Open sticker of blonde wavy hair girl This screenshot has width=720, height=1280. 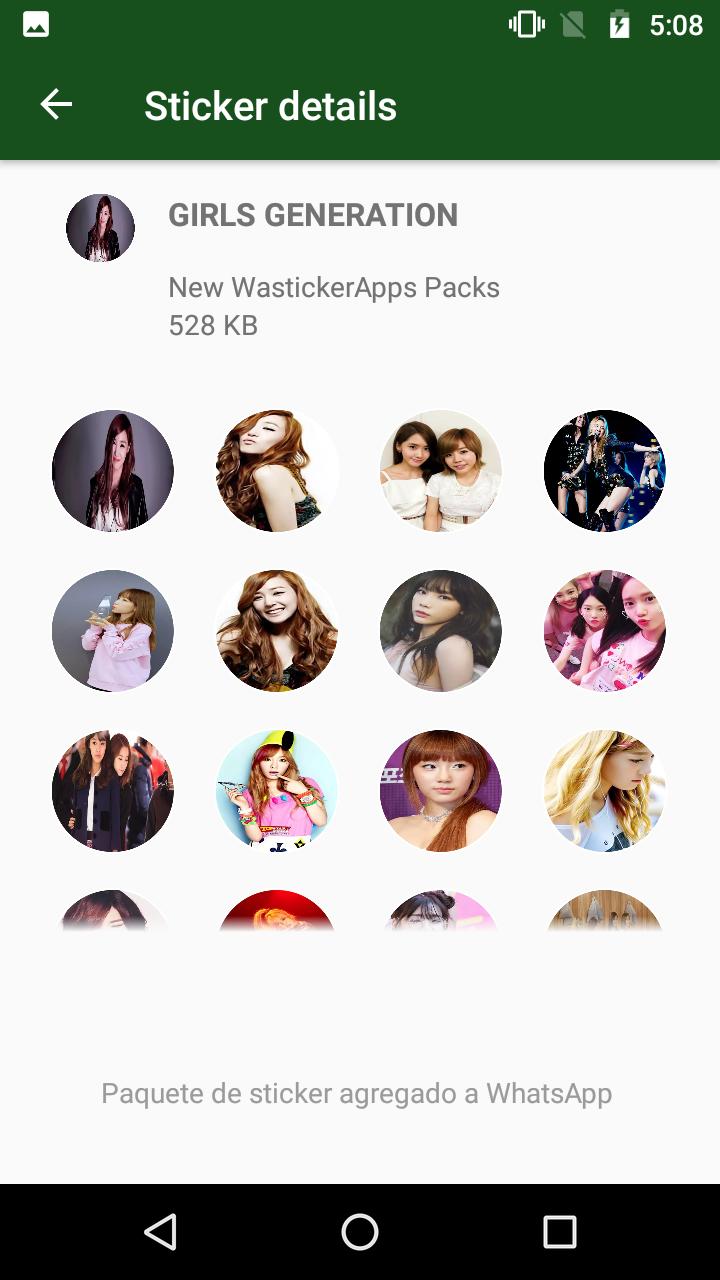pyautogui.click(x=604, y=790)
